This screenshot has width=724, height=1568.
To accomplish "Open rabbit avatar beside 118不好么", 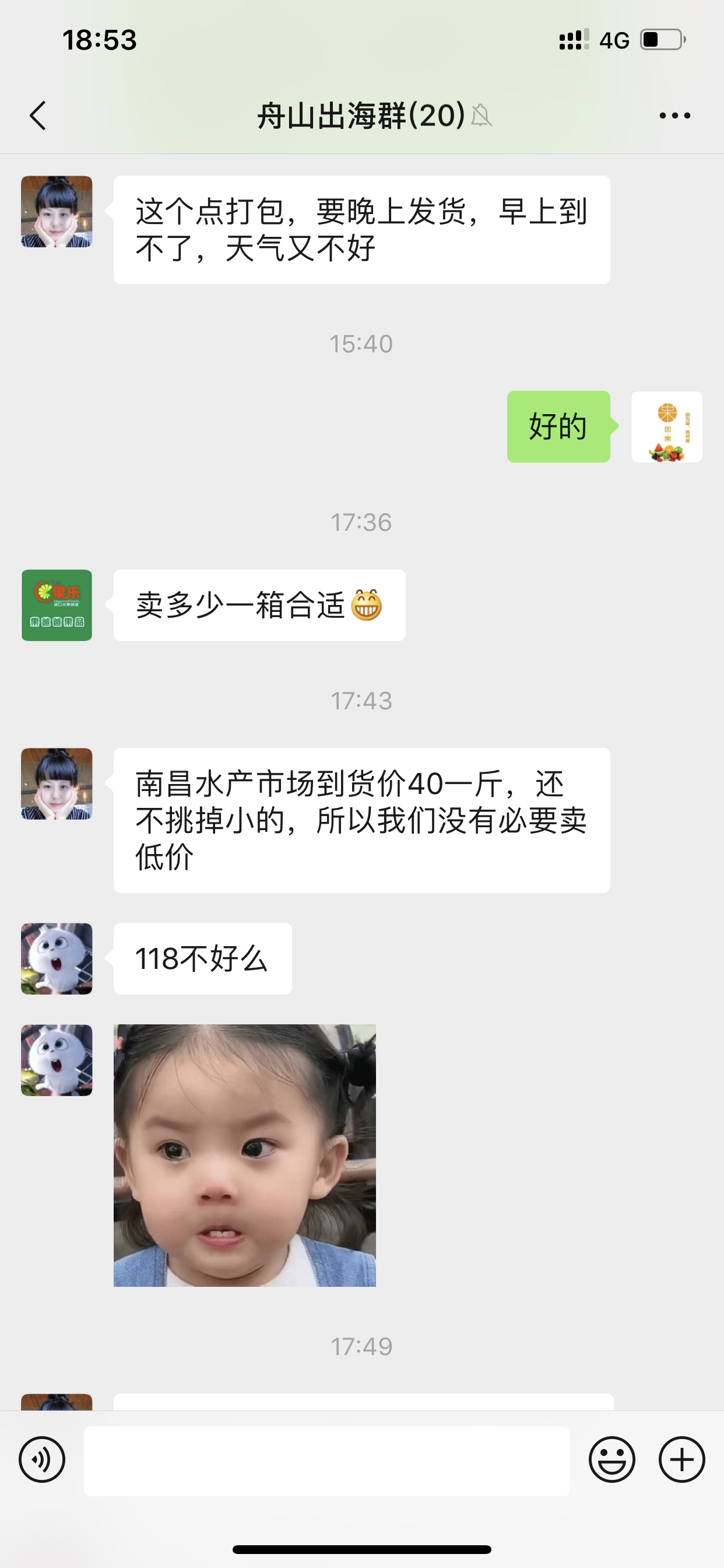I will 57,958.
